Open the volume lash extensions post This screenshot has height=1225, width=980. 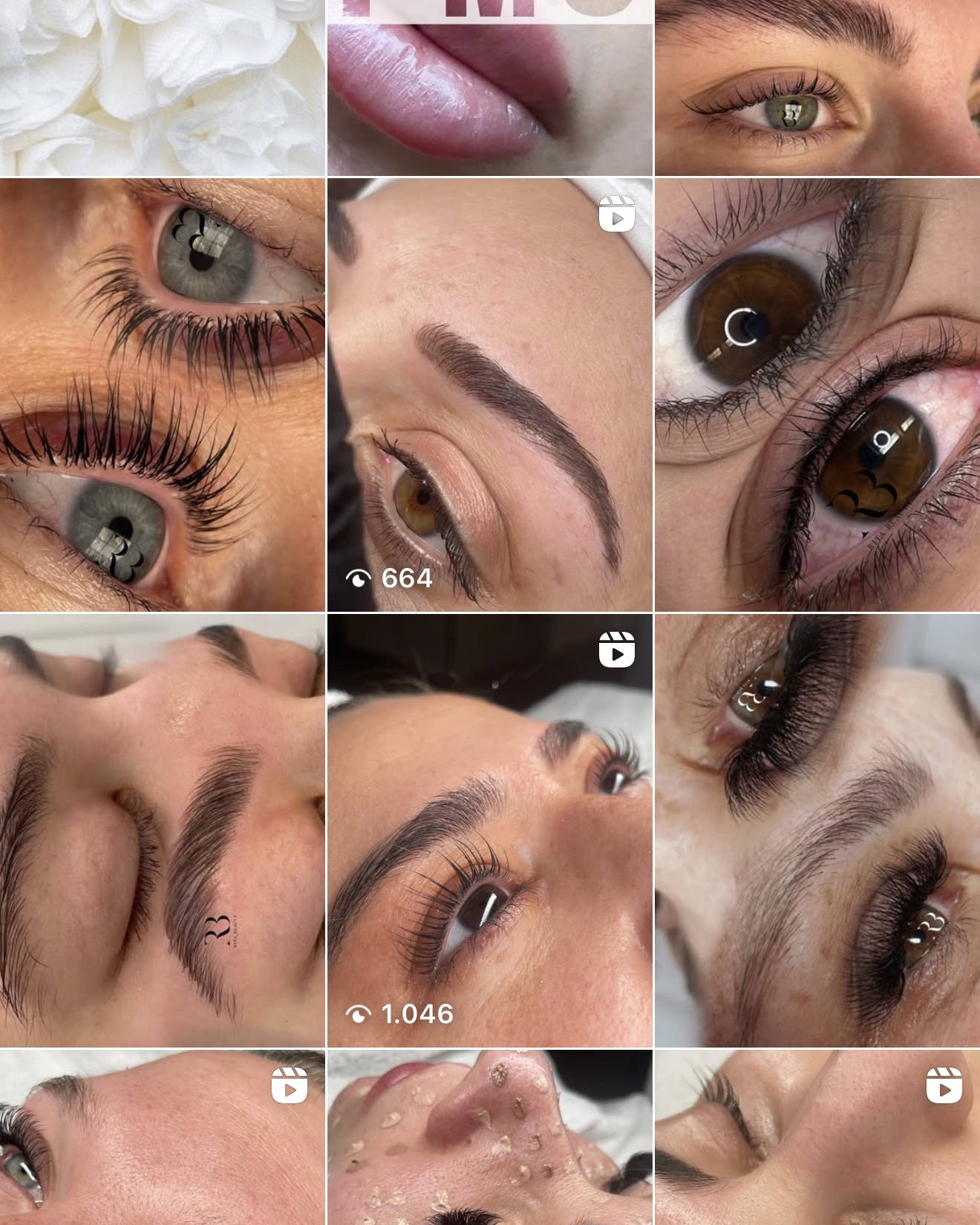[817, 830]
